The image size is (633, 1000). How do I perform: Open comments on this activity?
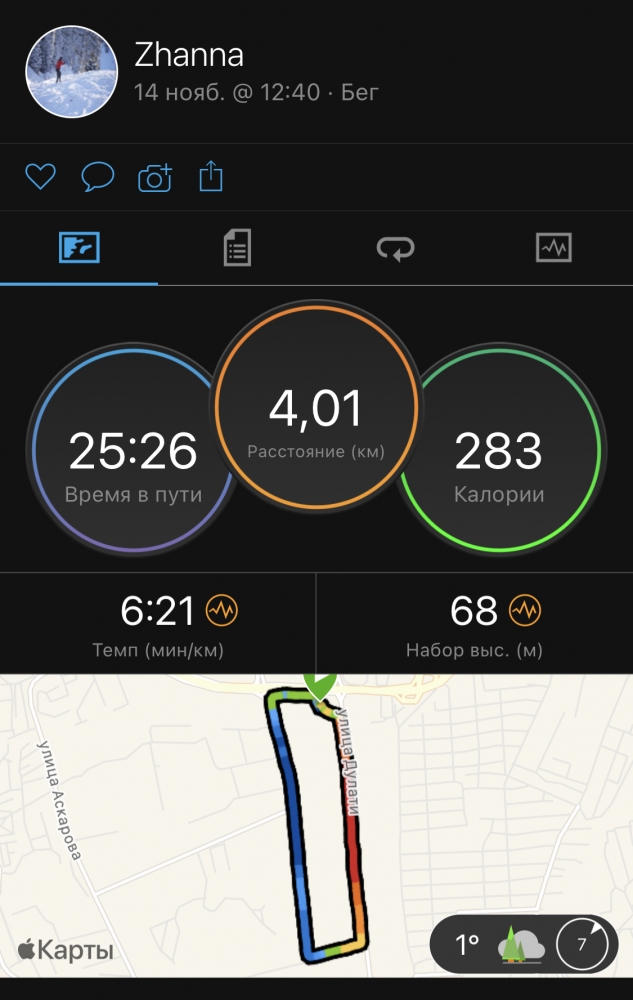tap(97, 178)
